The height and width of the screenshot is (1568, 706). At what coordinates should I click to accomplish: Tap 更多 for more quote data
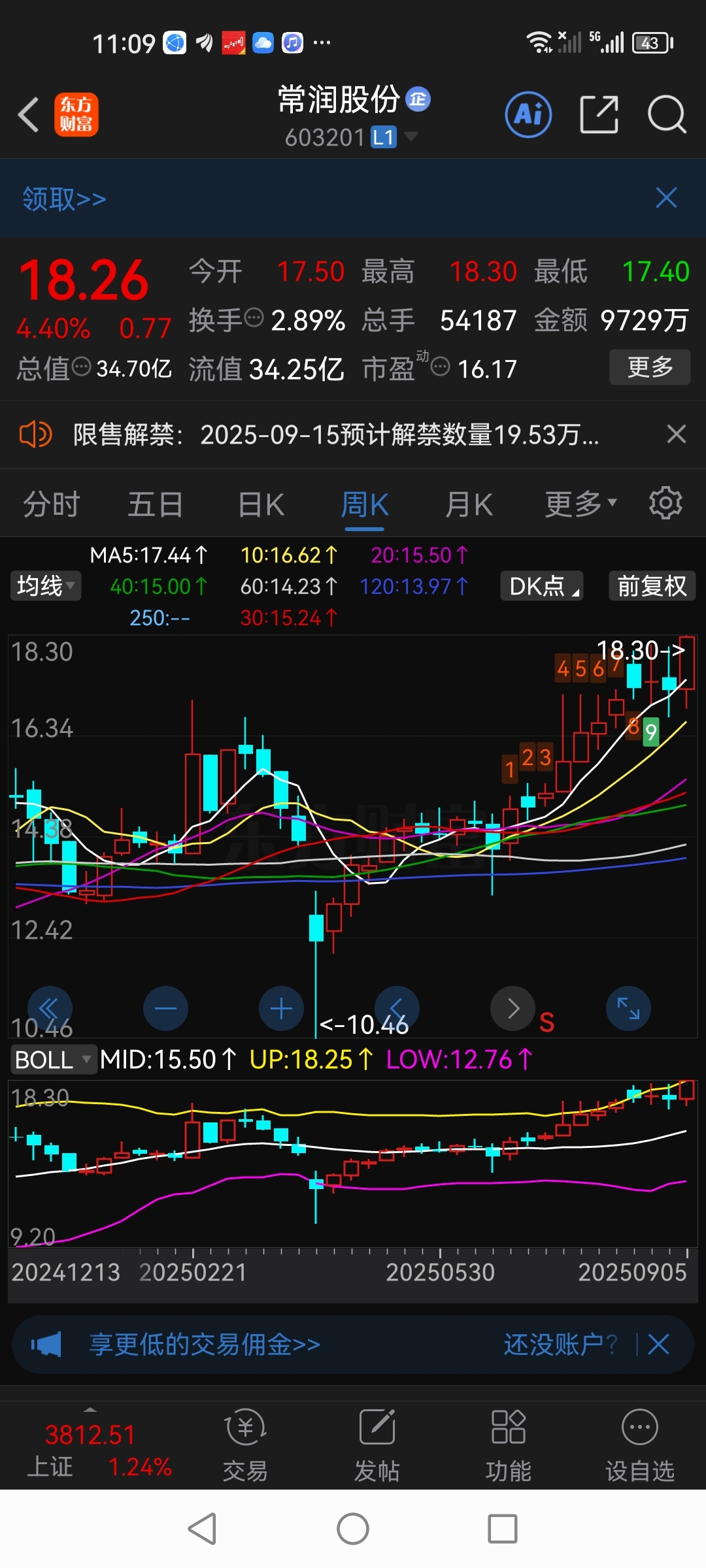[650, 367]
